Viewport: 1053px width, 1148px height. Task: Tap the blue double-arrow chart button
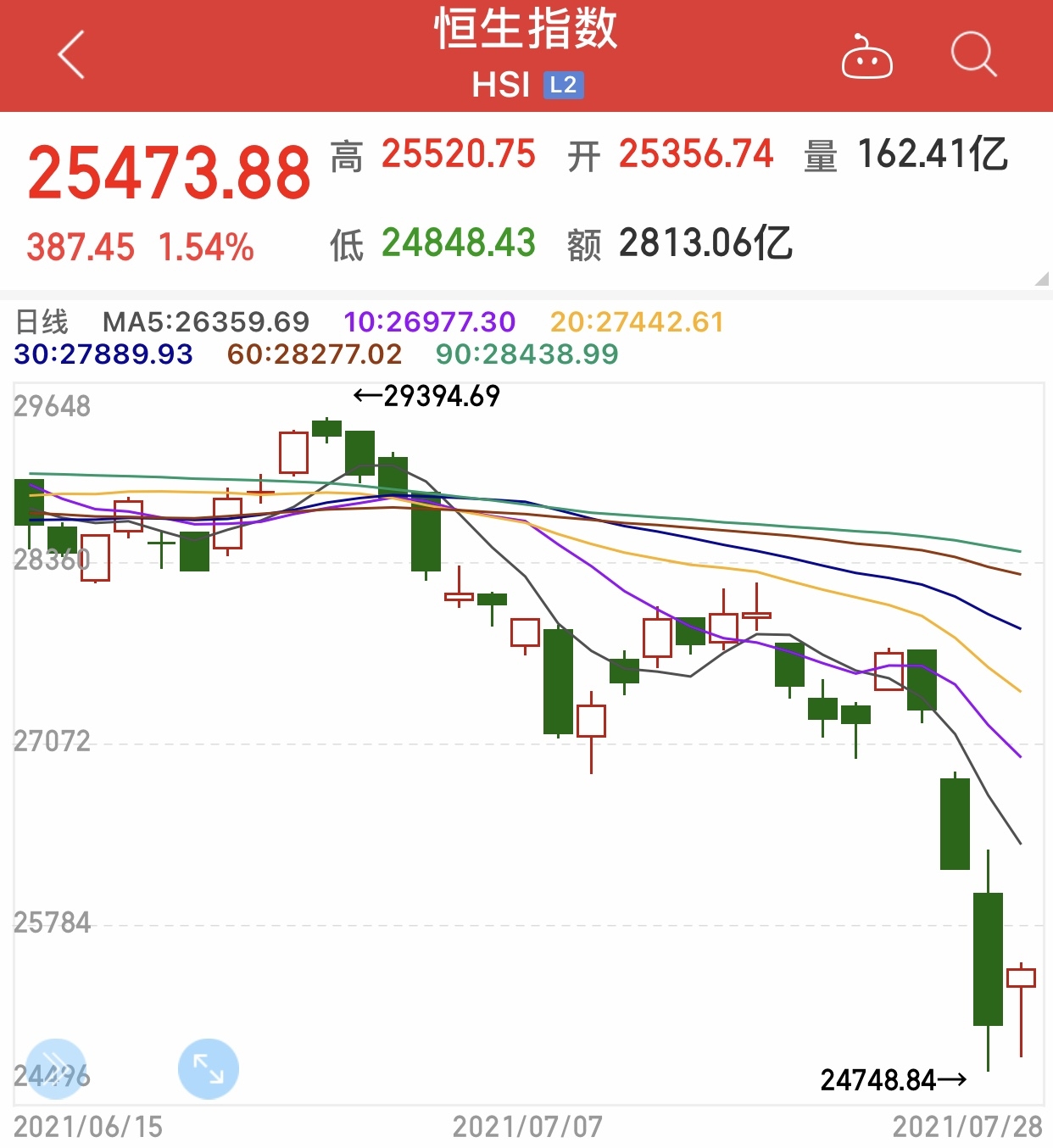click(x=56, y=1068)
